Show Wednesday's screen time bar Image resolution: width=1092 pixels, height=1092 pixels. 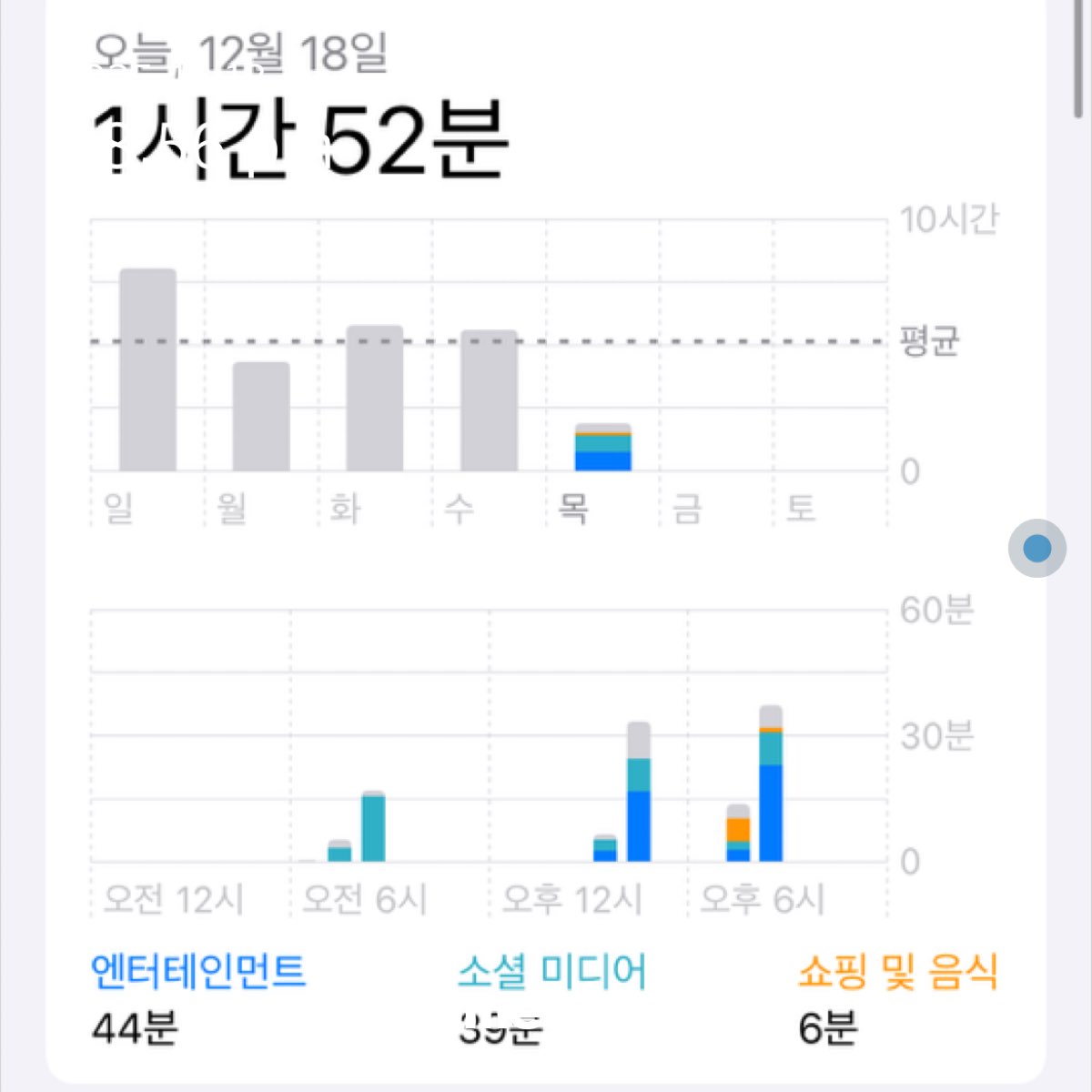click(489, 400)
